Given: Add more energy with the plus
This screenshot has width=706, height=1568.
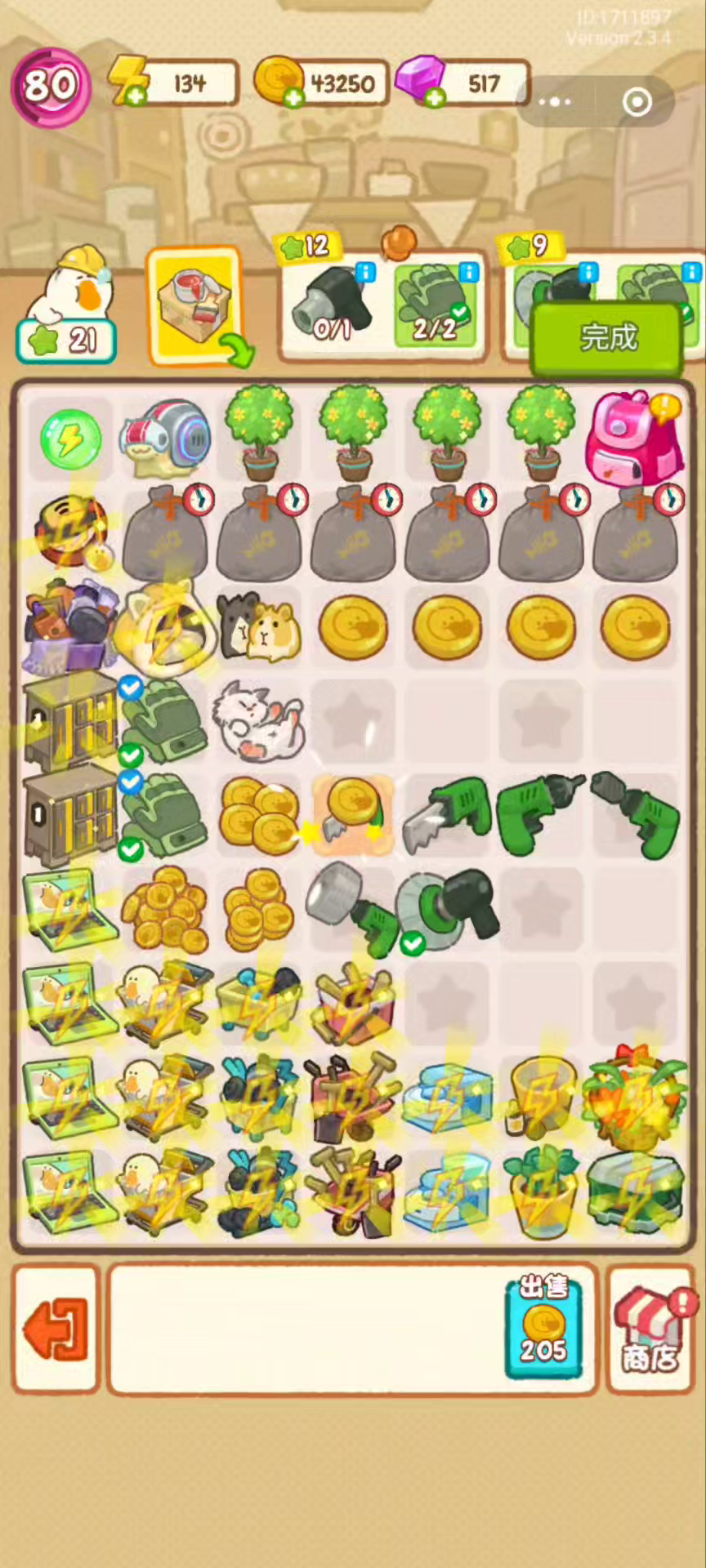Looking at the screenshot, I should click(136, 96).
